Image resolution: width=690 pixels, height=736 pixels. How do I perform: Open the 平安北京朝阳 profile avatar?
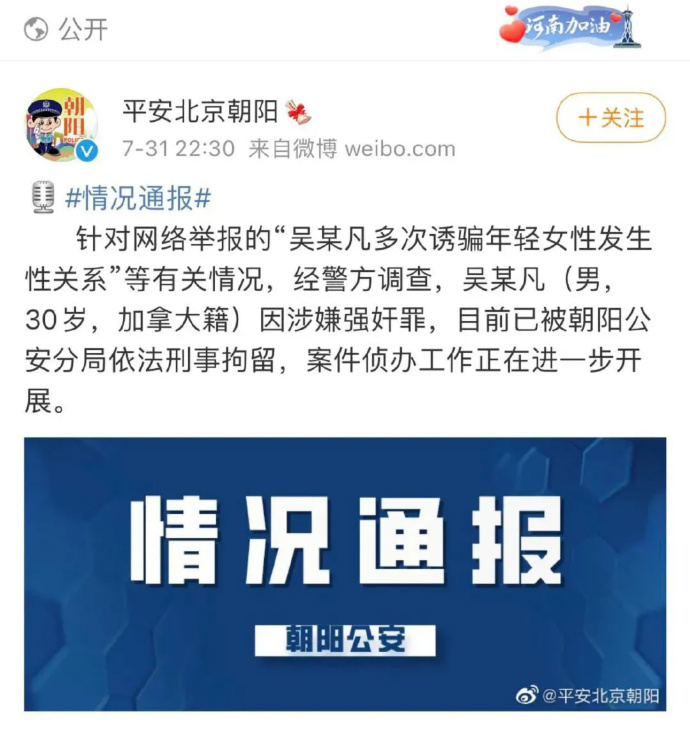(x=62, y=126)
